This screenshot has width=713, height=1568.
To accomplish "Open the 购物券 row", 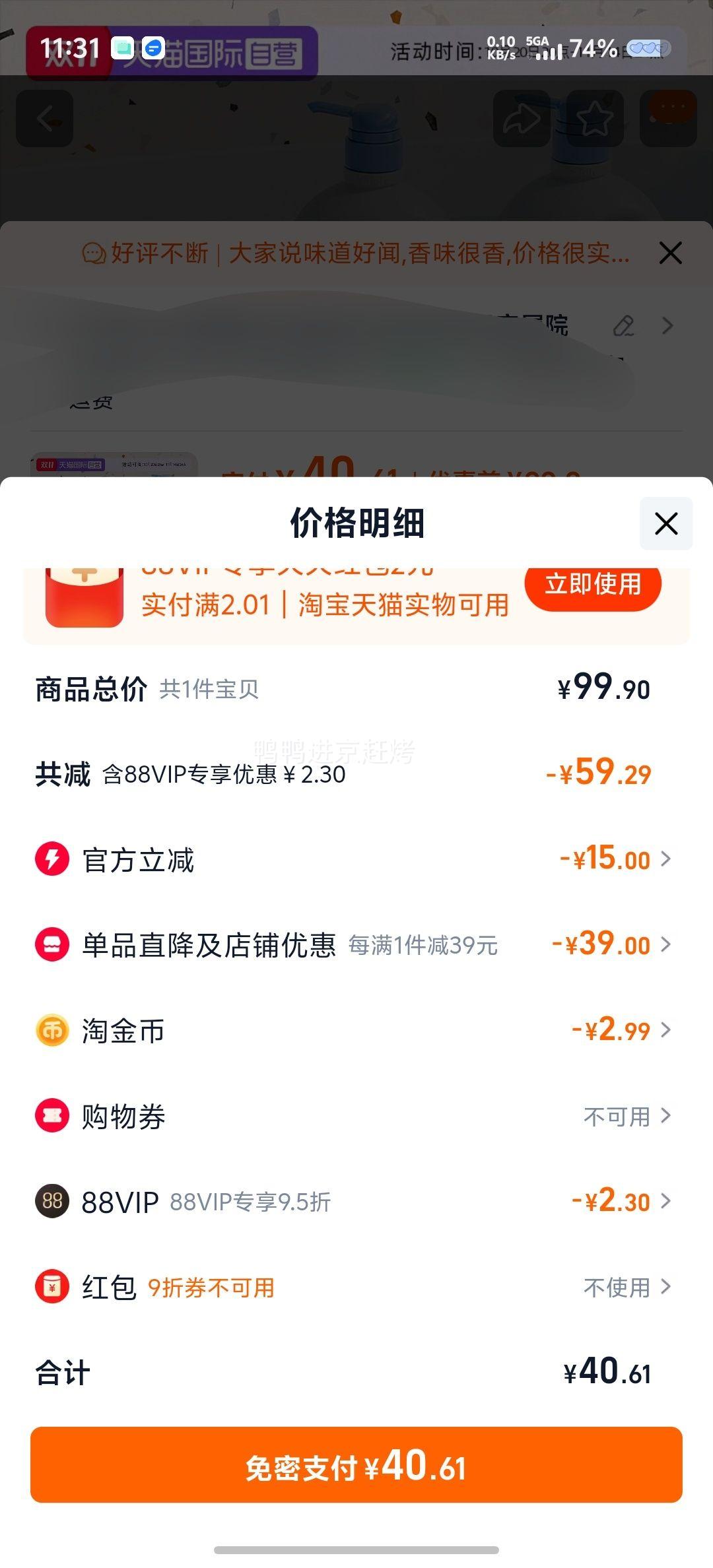I will pyautogui.click(x=626, y=1116).
